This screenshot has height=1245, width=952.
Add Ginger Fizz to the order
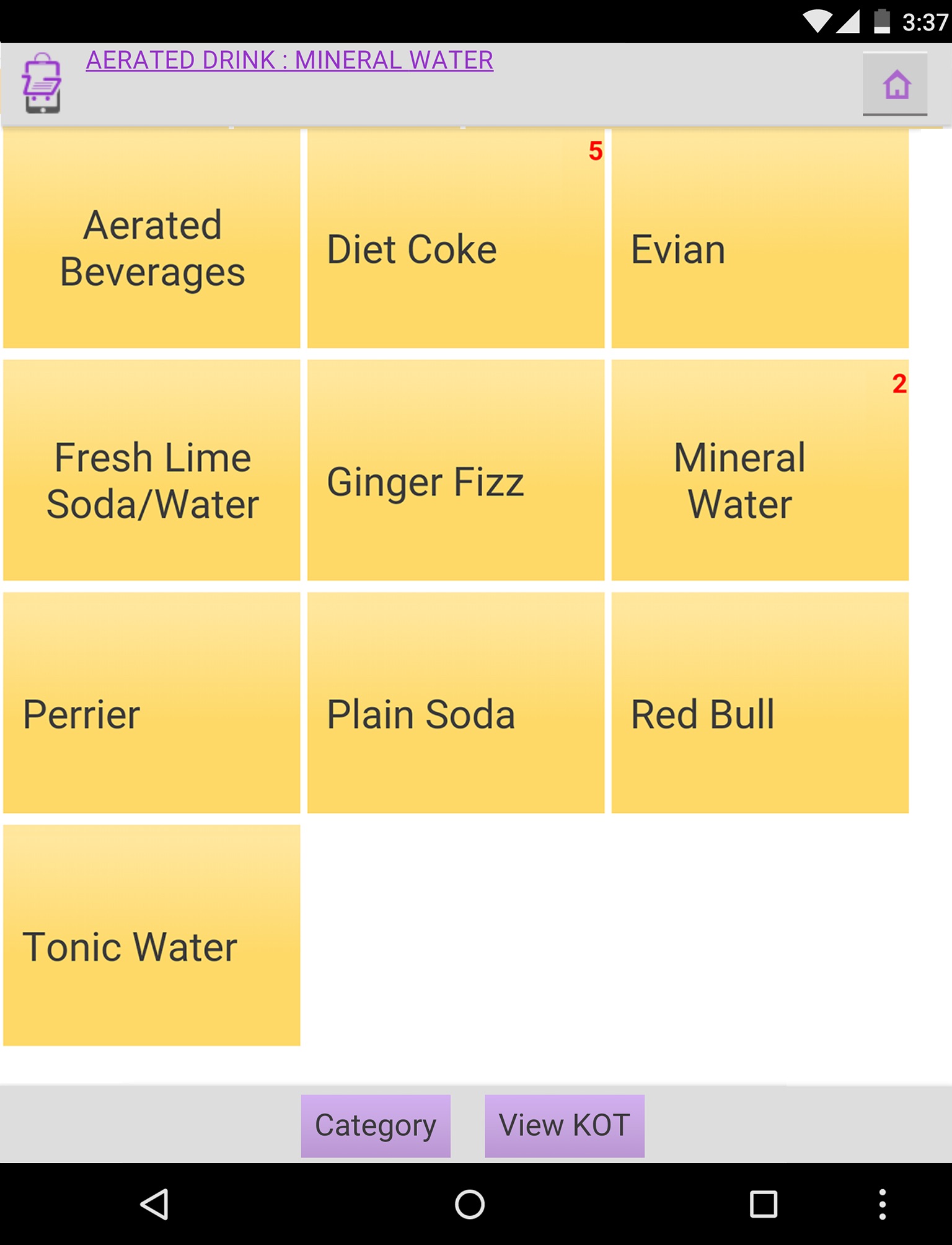click(x=456, y=471)
